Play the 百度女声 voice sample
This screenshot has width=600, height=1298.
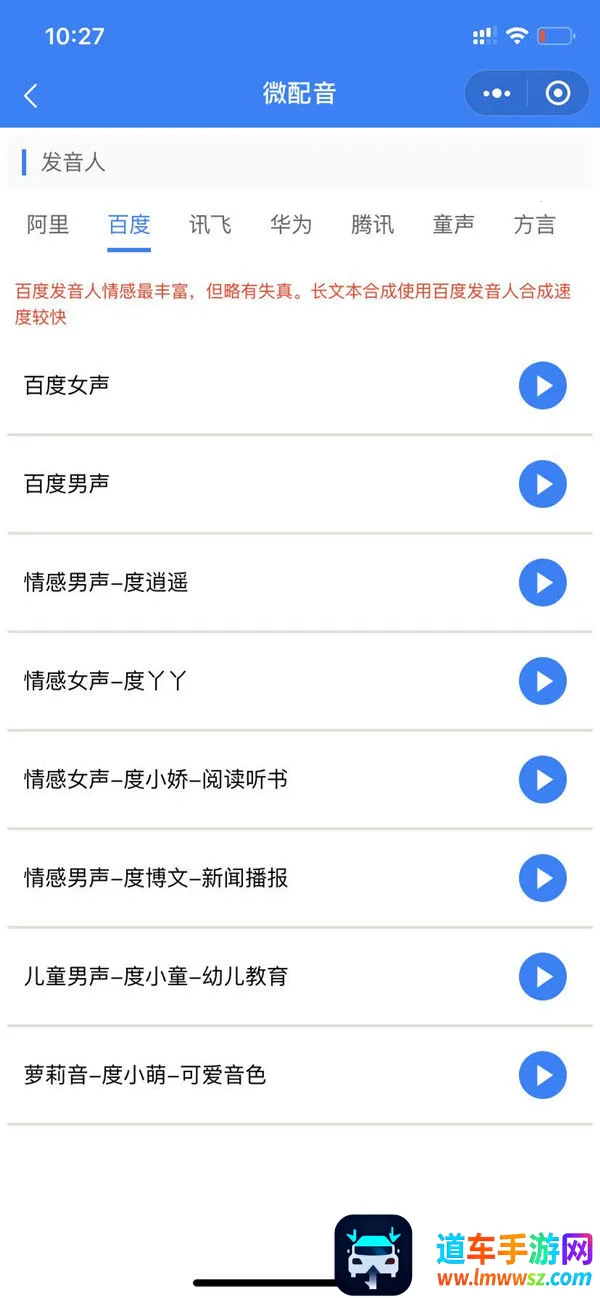pos(542,386)
